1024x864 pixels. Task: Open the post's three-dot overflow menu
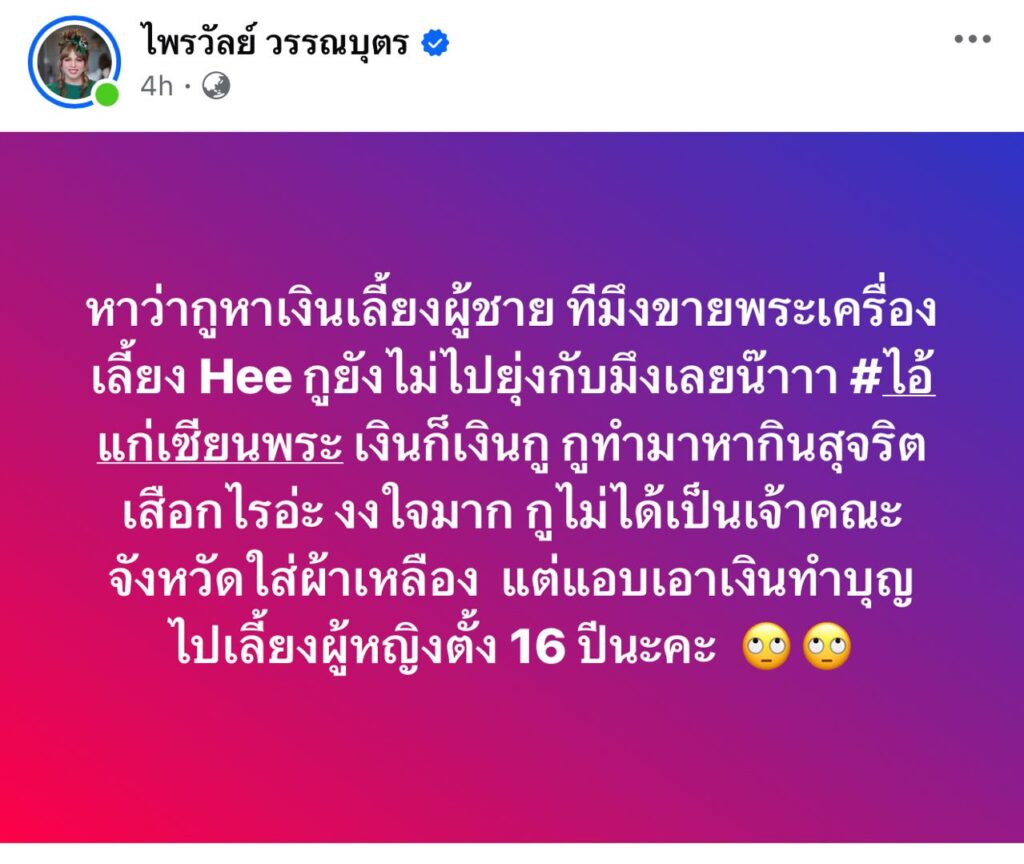972,40
